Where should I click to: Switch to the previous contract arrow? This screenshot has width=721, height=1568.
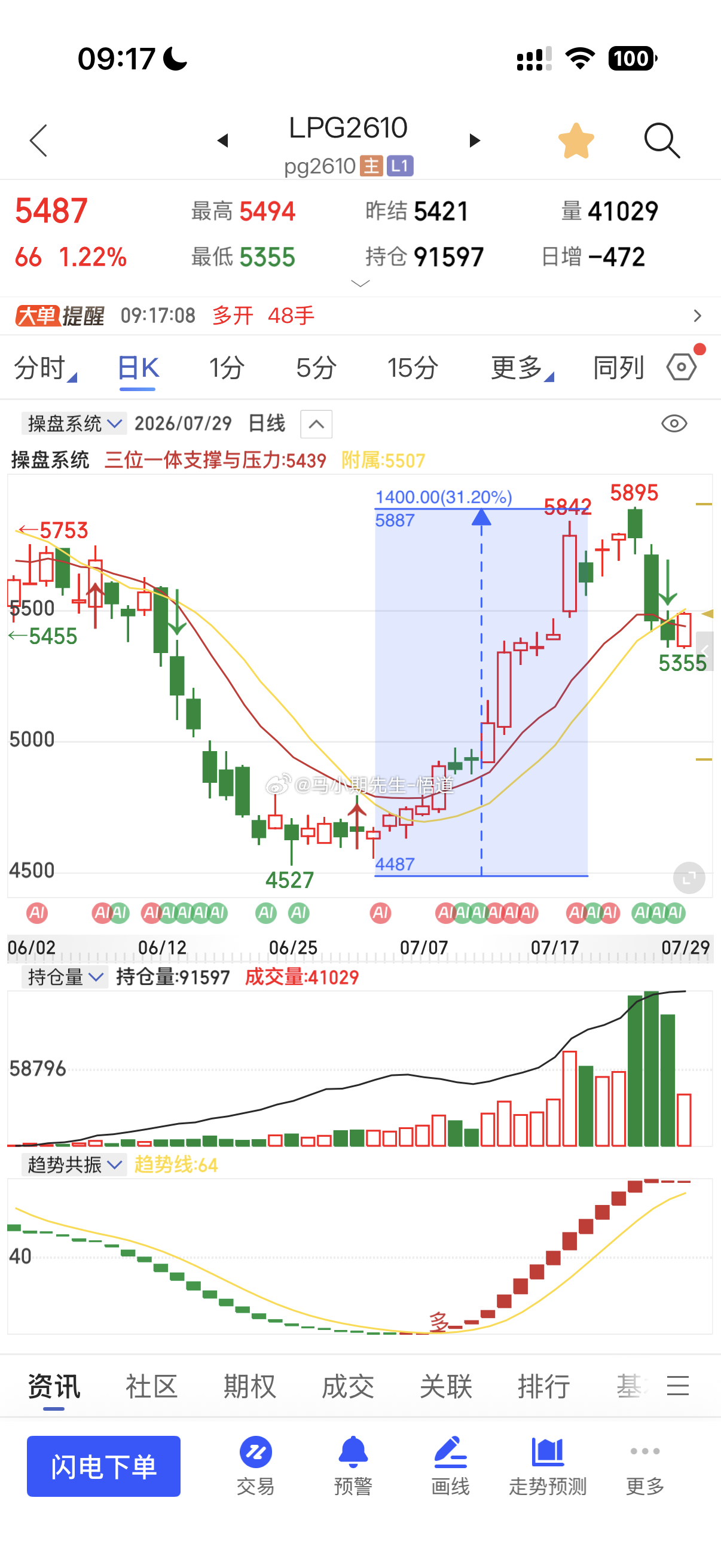point(222,141)
